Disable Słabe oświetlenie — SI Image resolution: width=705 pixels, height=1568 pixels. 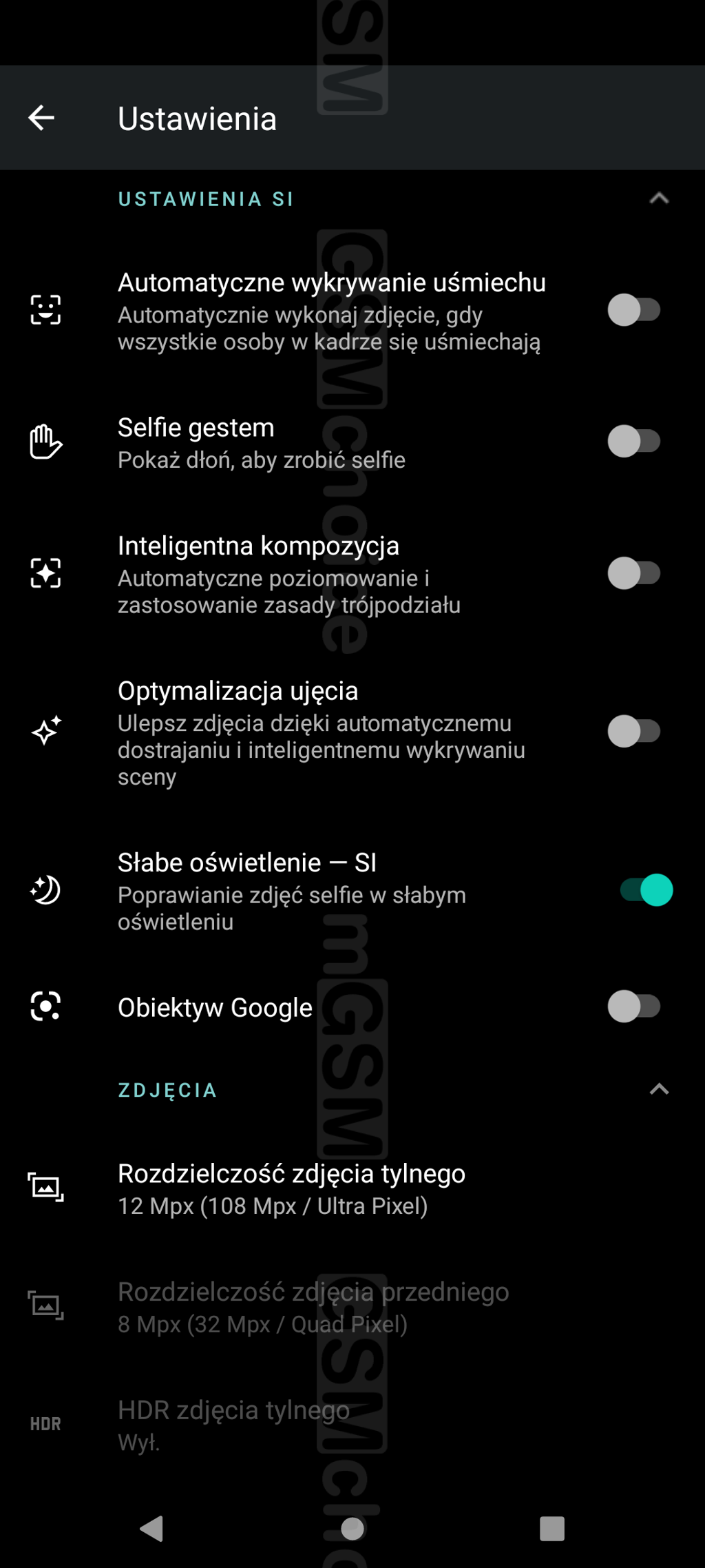pos(646,890)
